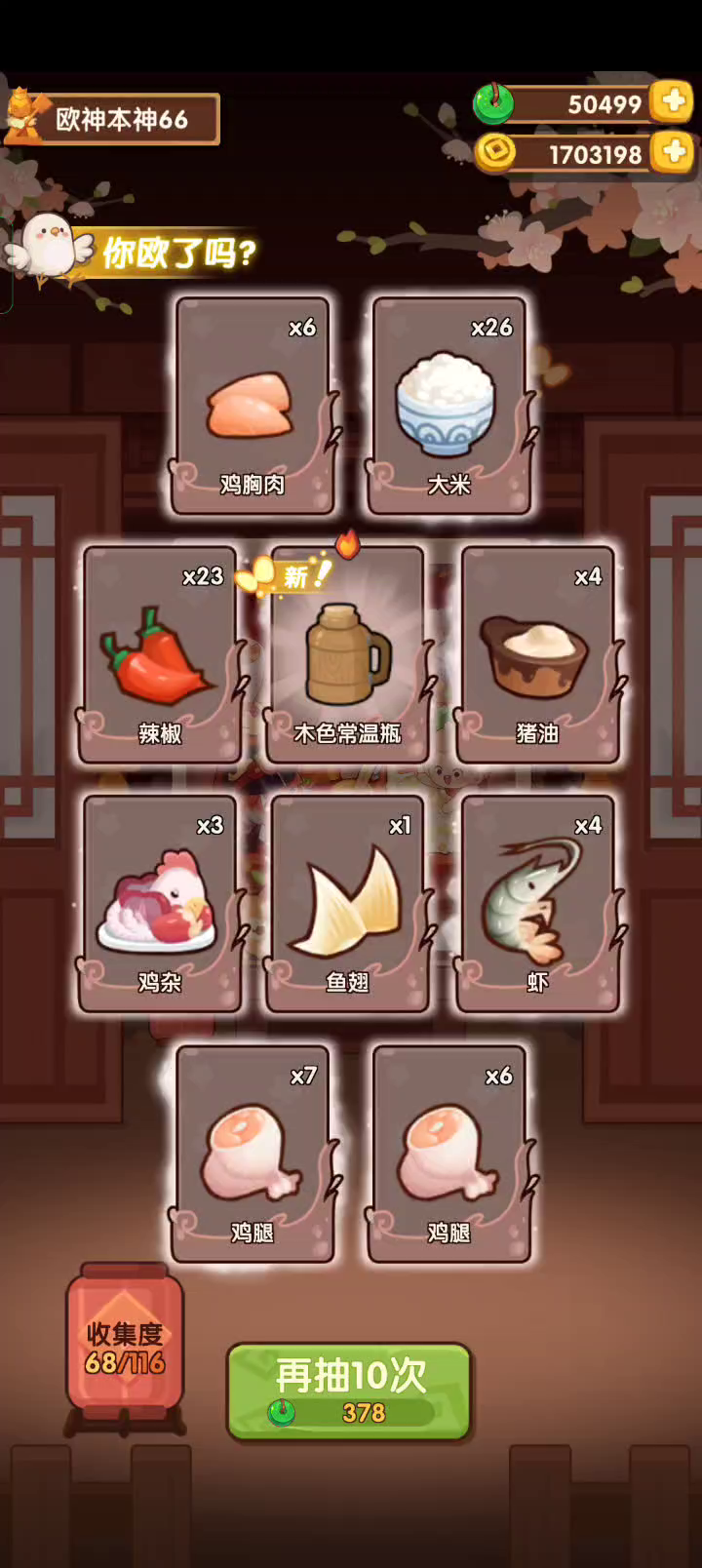The width and height of the screenshot is (702, 1568).
Task: View the 大米 card
Action: pos(449,406)
